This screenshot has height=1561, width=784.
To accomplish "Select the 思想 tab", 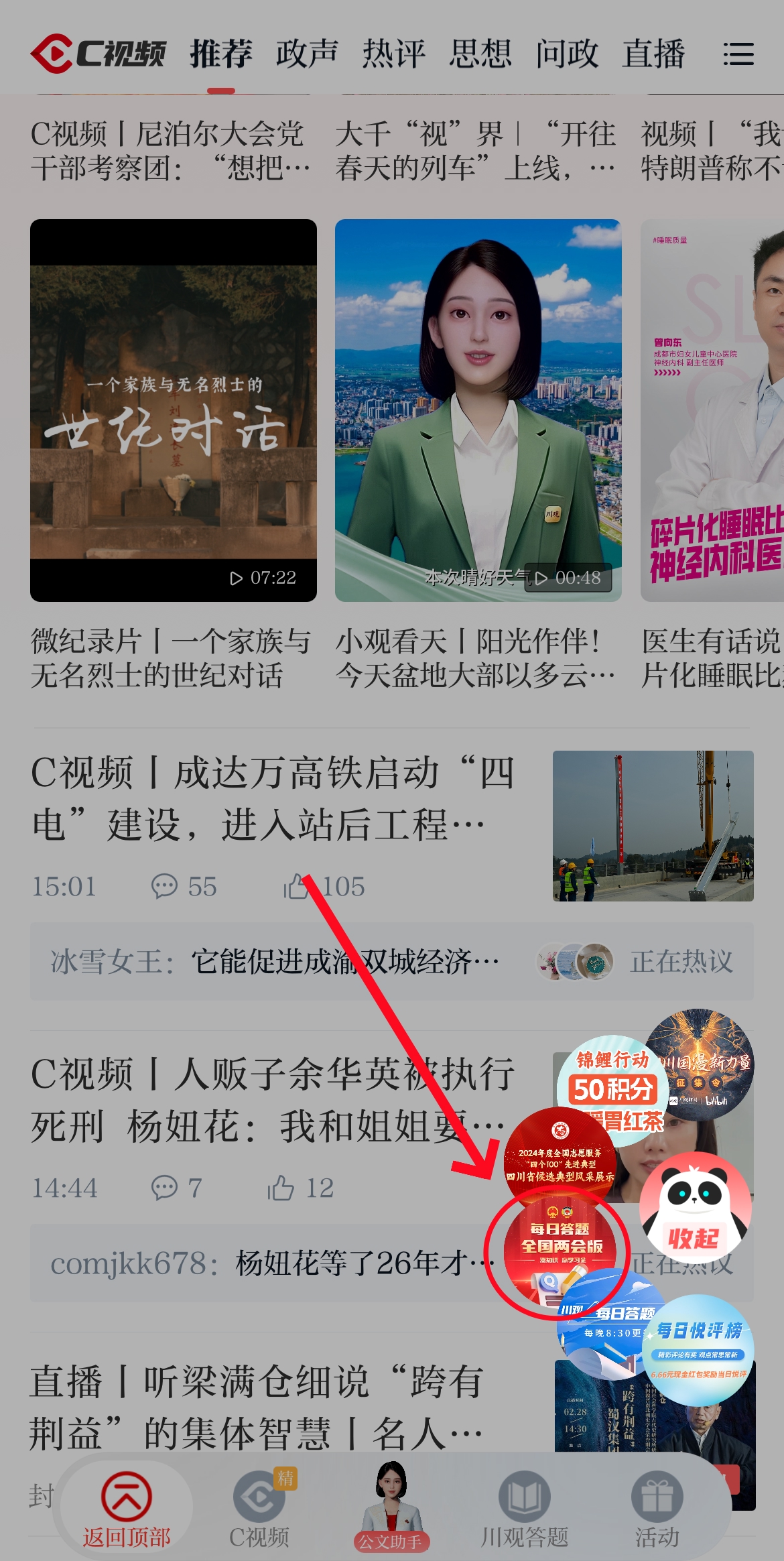I will tap(480, 54).
